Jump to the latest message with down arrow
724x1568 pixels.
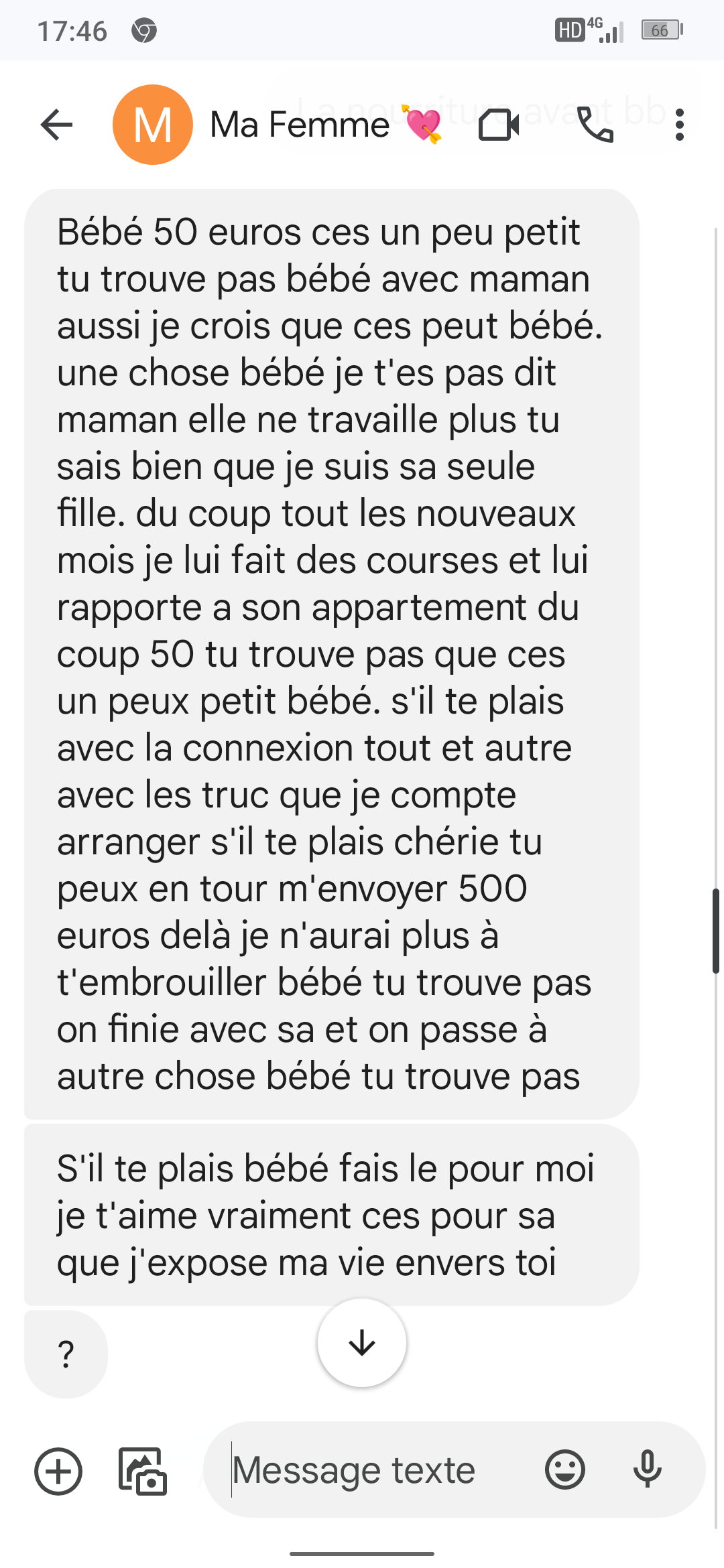click(362, 1343)
